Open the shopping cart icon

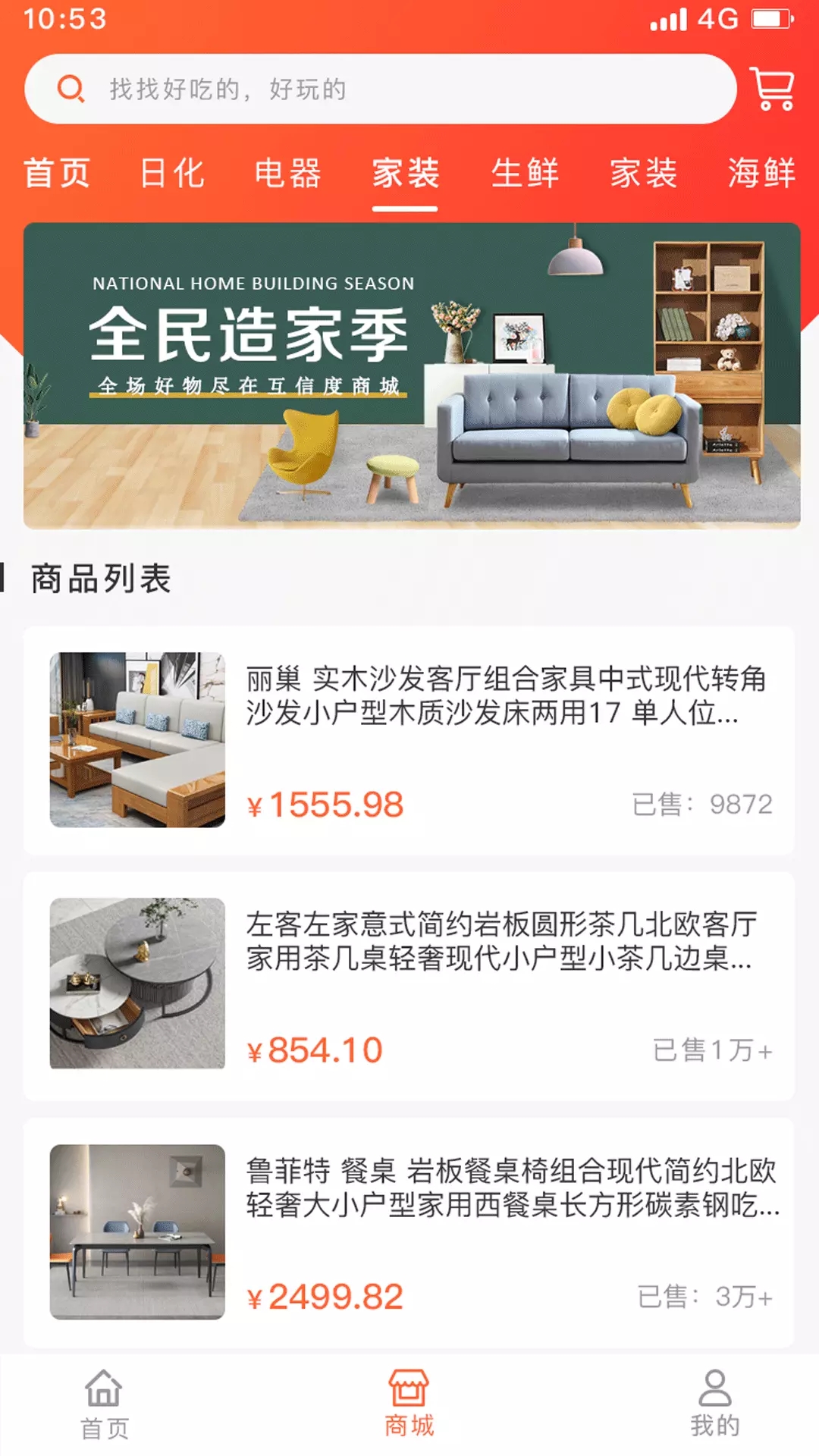(x=772, y=89)
